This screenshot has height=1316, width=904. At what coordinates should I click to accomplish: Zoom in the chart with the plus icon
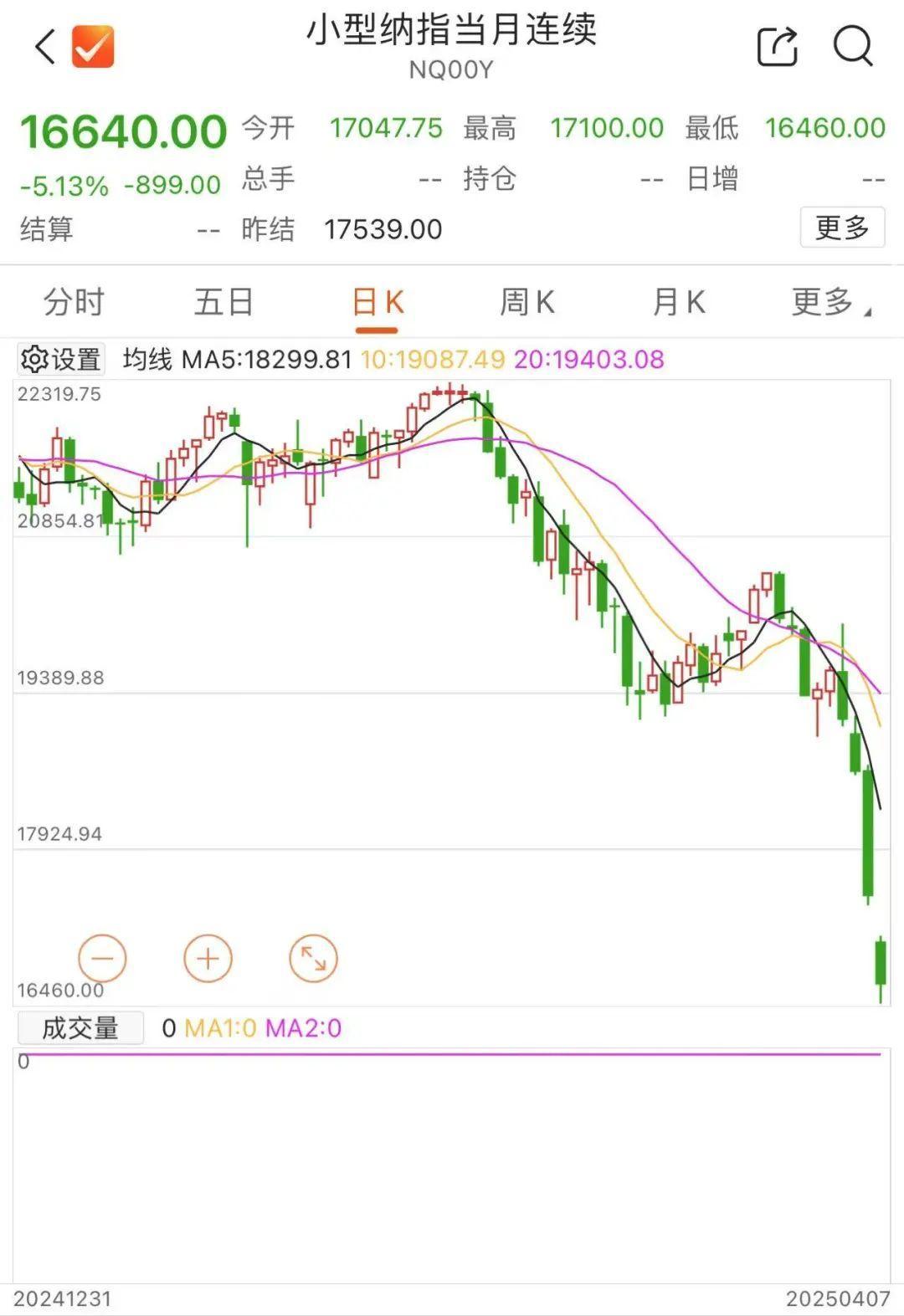(x=208, y=958)
